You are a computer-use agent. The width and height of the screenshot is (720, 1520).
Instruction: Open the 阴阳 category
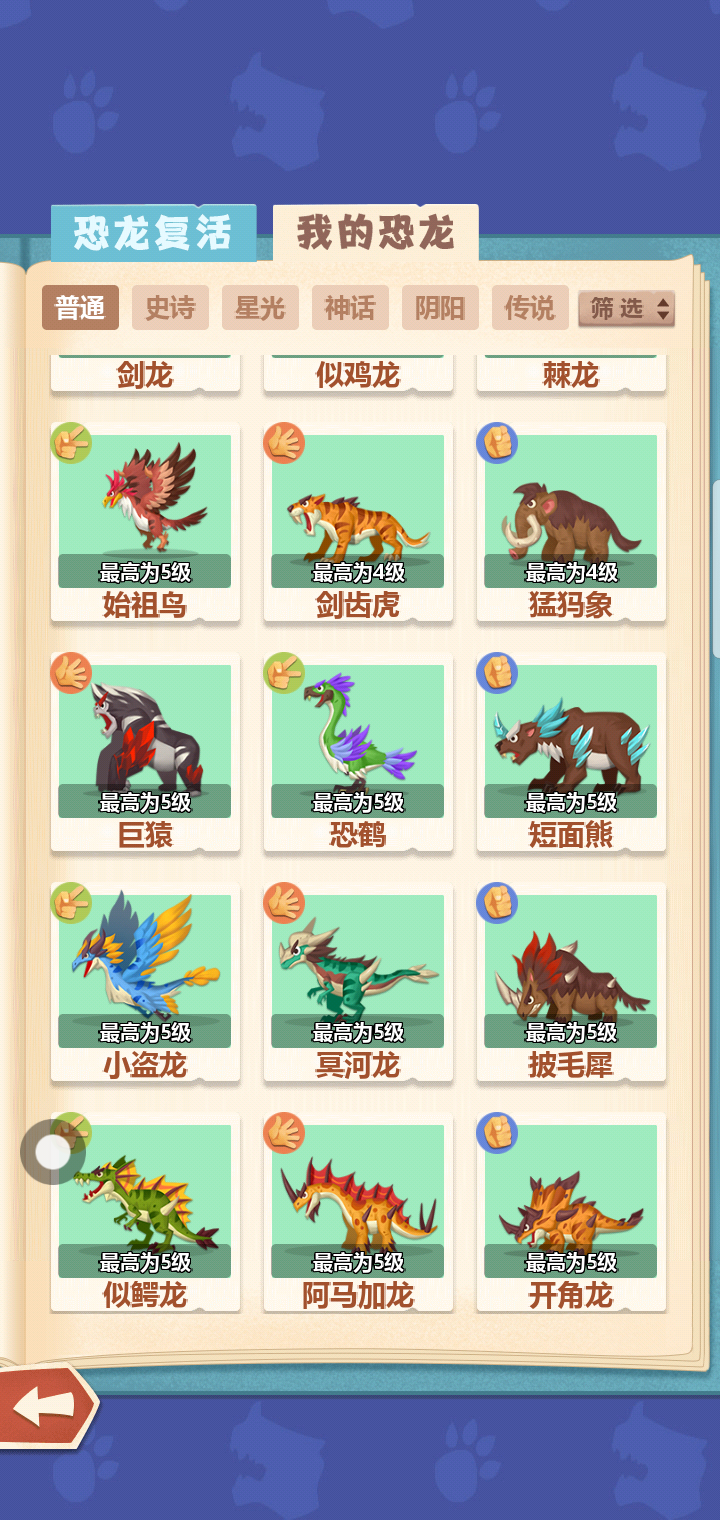pyautogui.click(x=440, y=308)
